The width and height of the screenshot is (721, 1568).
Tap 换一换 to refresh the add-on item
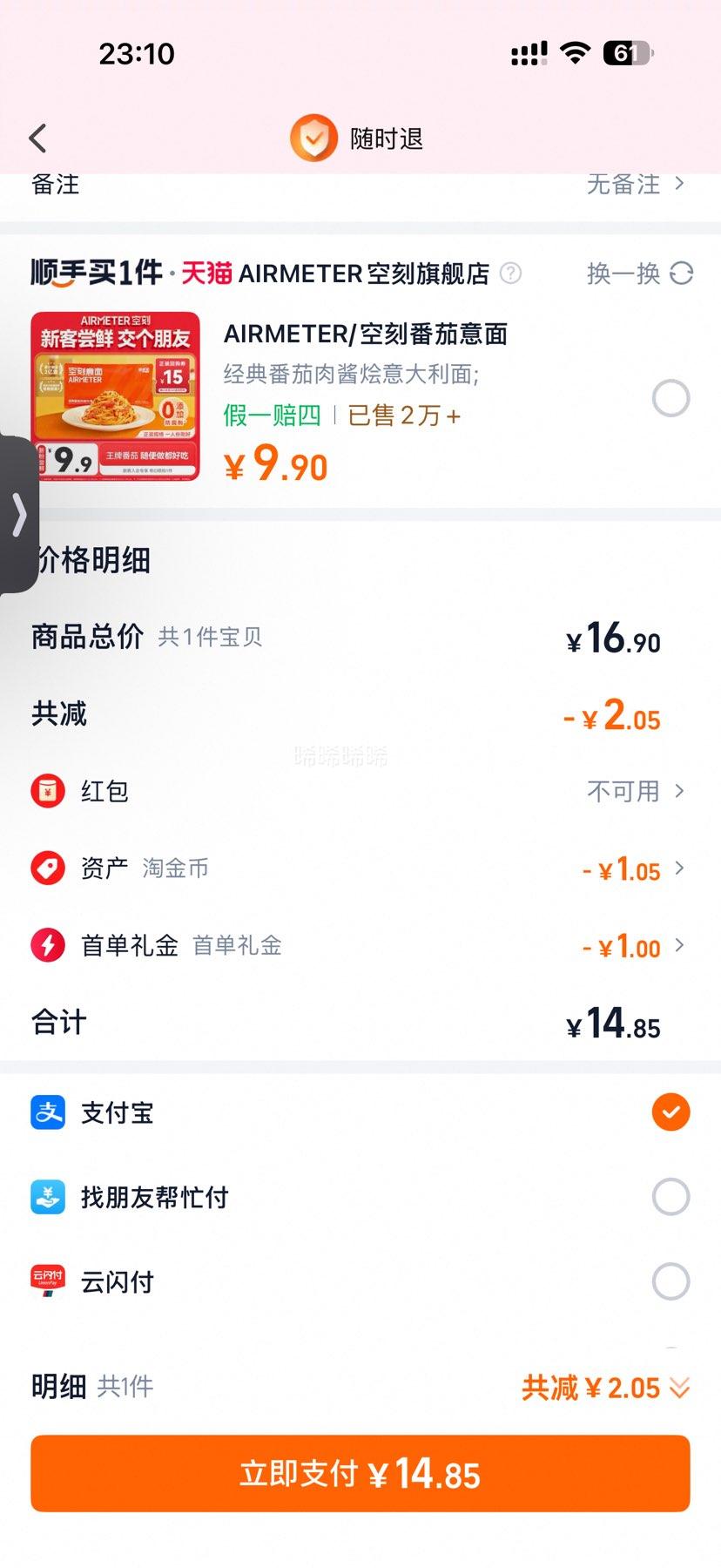(639, 274)
